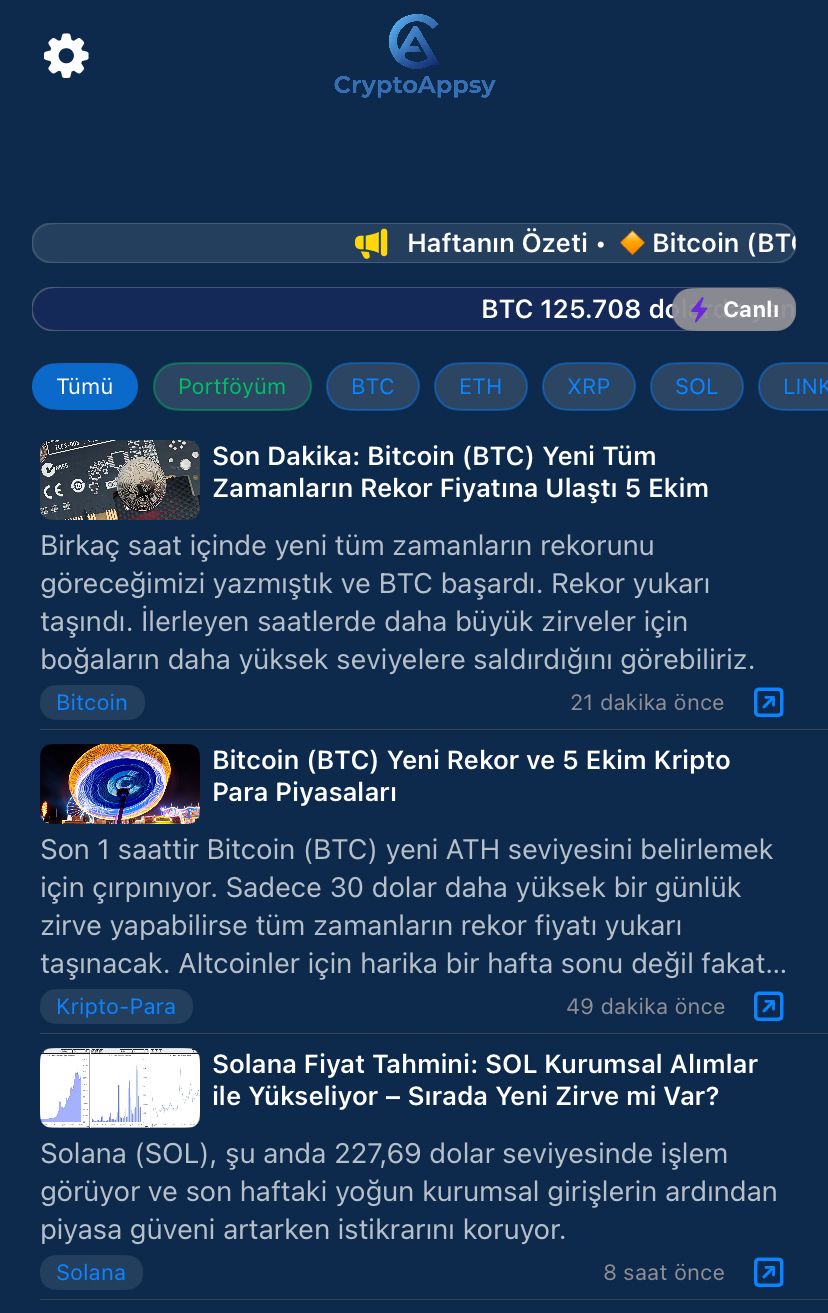Open the 8 saat önce article externally
828x1313 pixels.
pos(768,1273)
